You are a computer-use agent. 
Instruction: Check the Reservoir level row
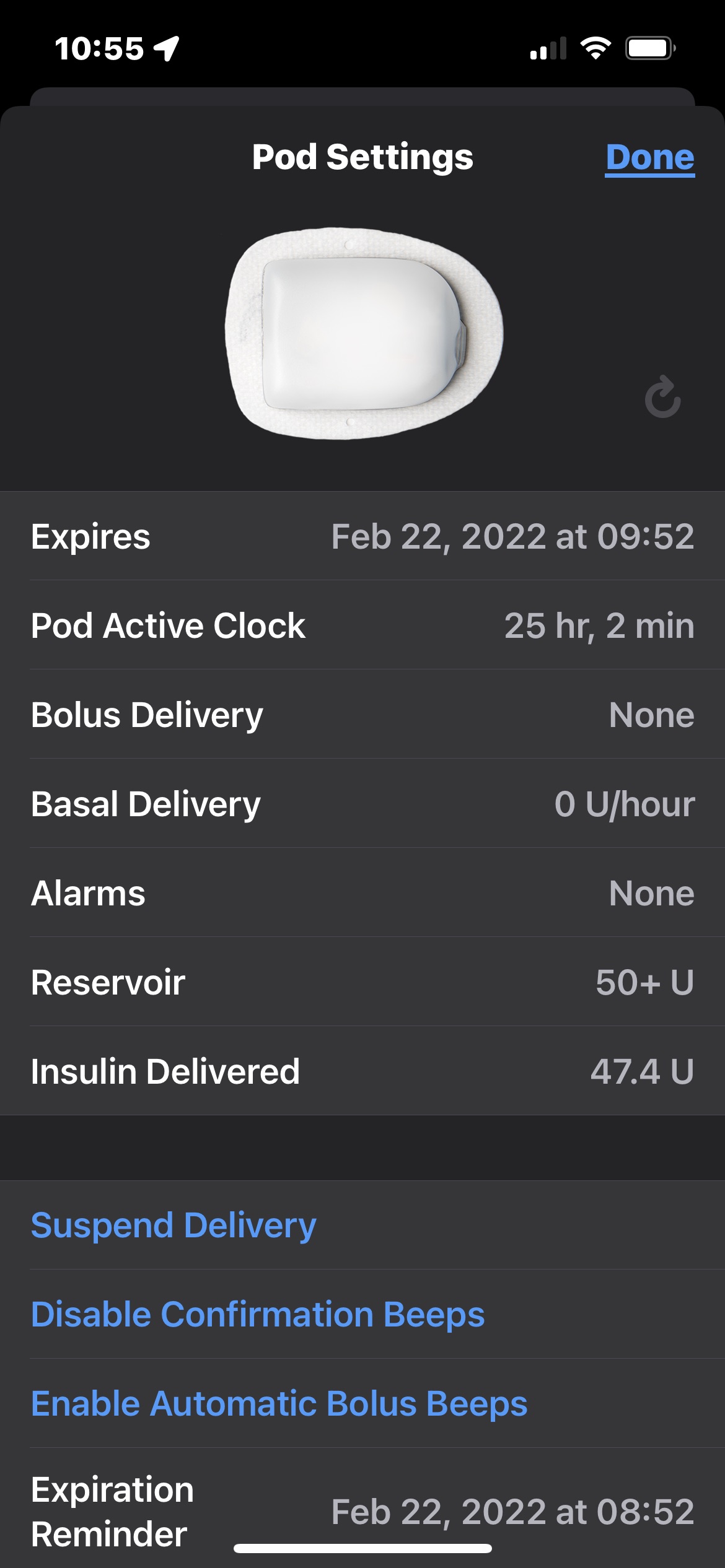click(362, 982)
